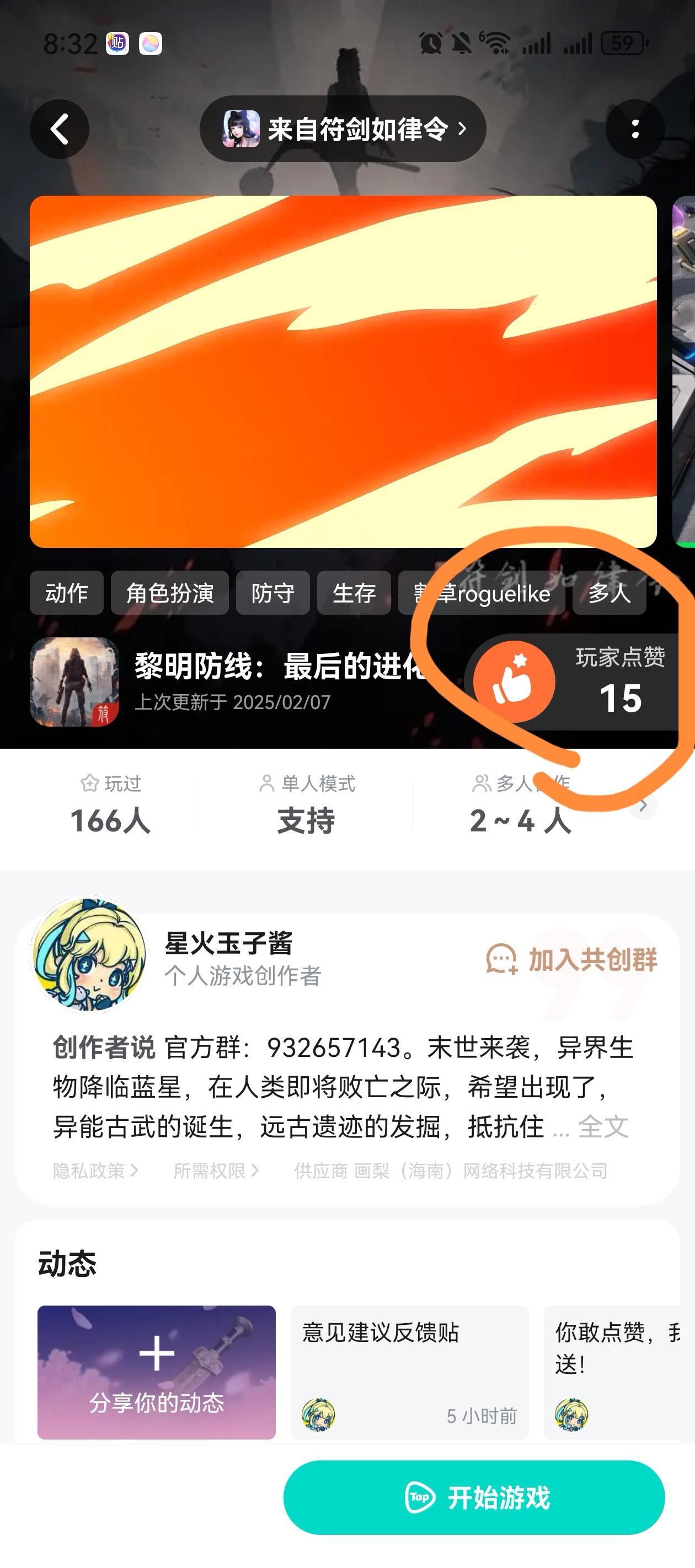Viewport: 695px width, 1568px height.
Task: Select the 多人 tag
Action: click(610, 593)
